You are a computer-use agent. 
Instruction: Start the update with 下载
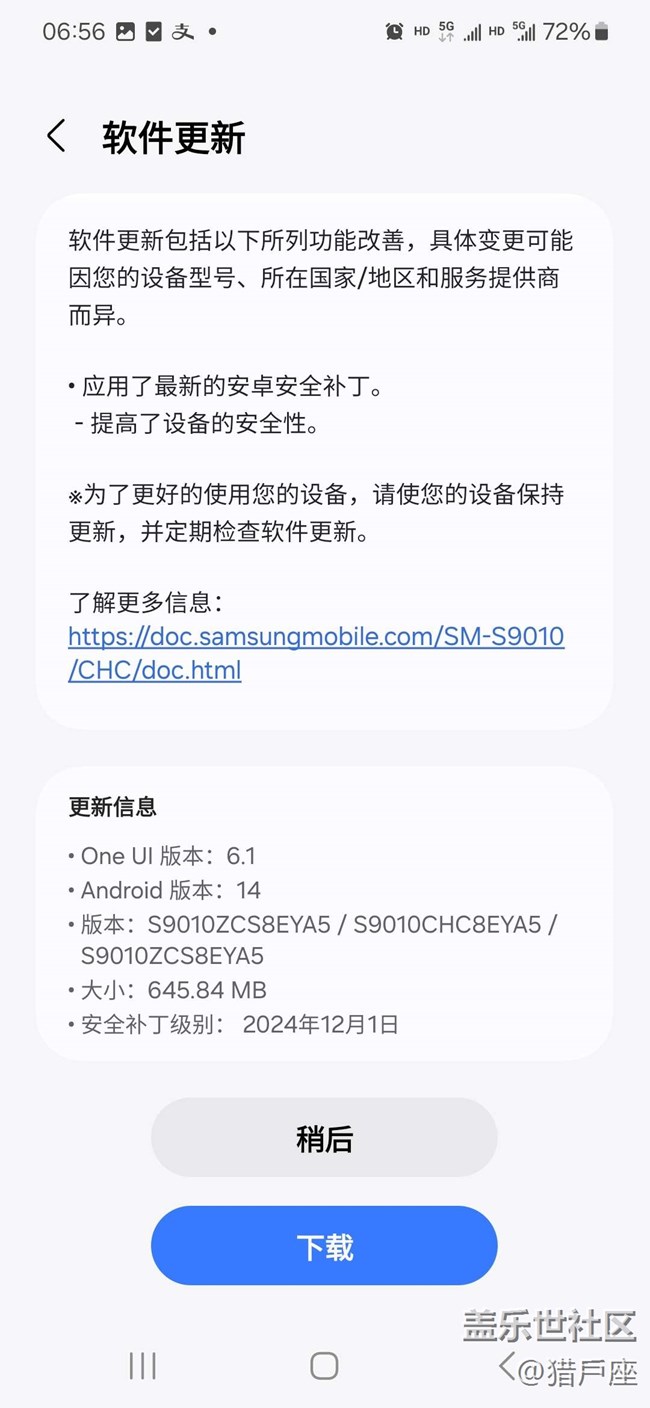[324, 1246]
